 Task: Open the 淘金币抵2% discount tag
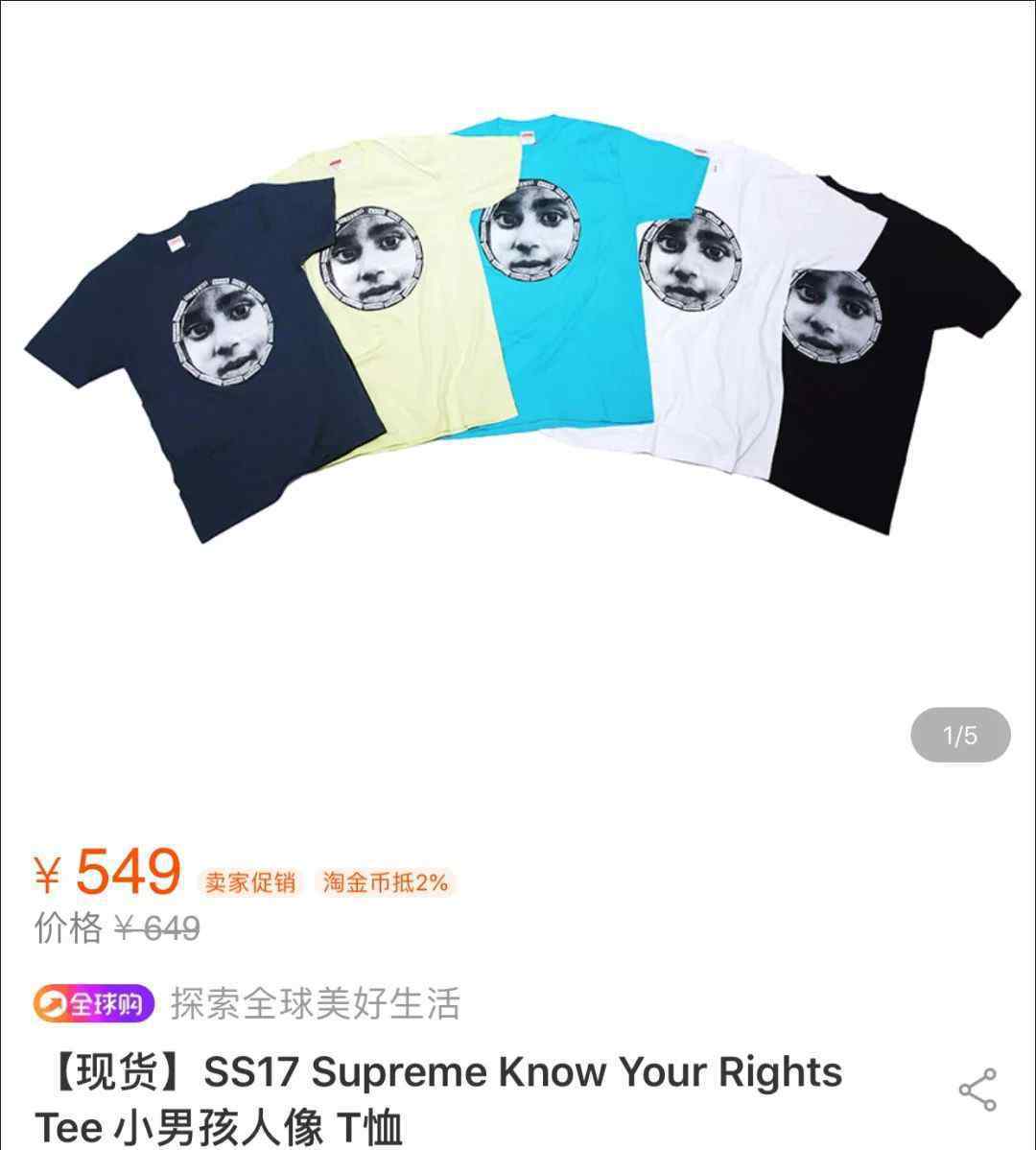(x=385, y=882)
